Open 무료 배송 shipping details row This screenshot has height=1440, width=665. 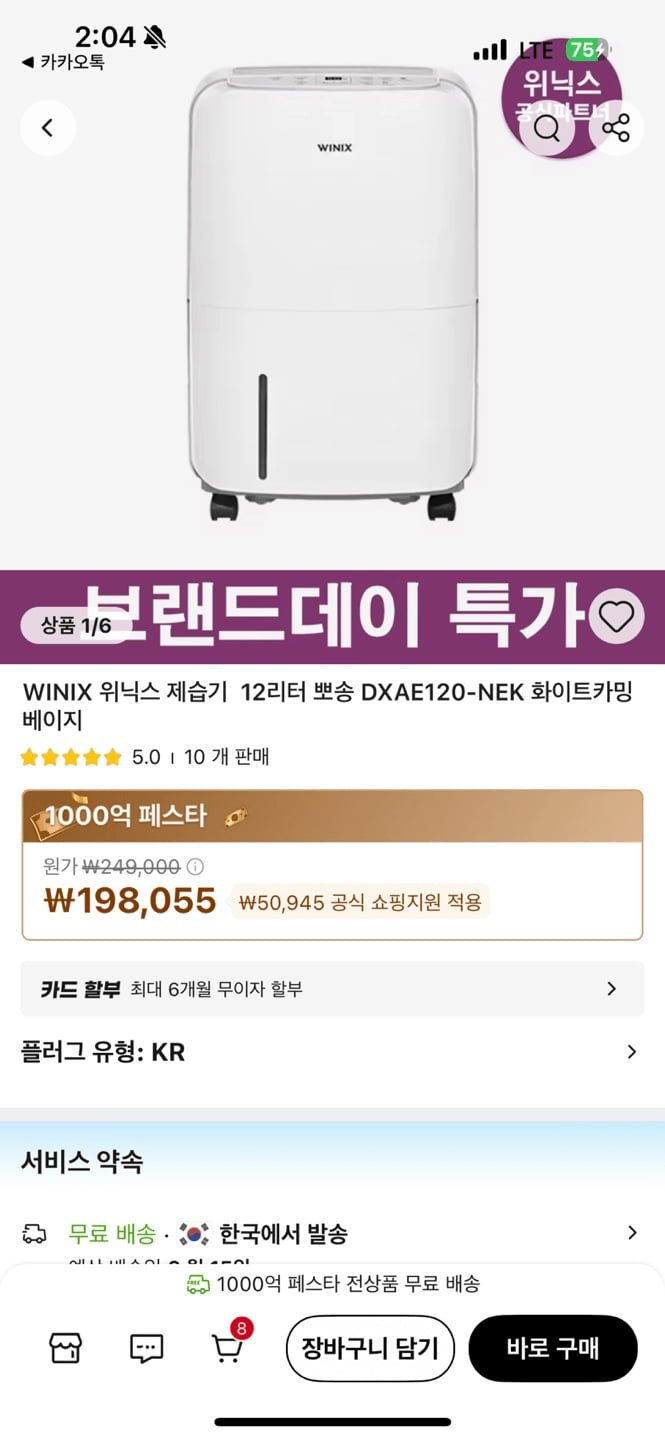pos(332,1233)
